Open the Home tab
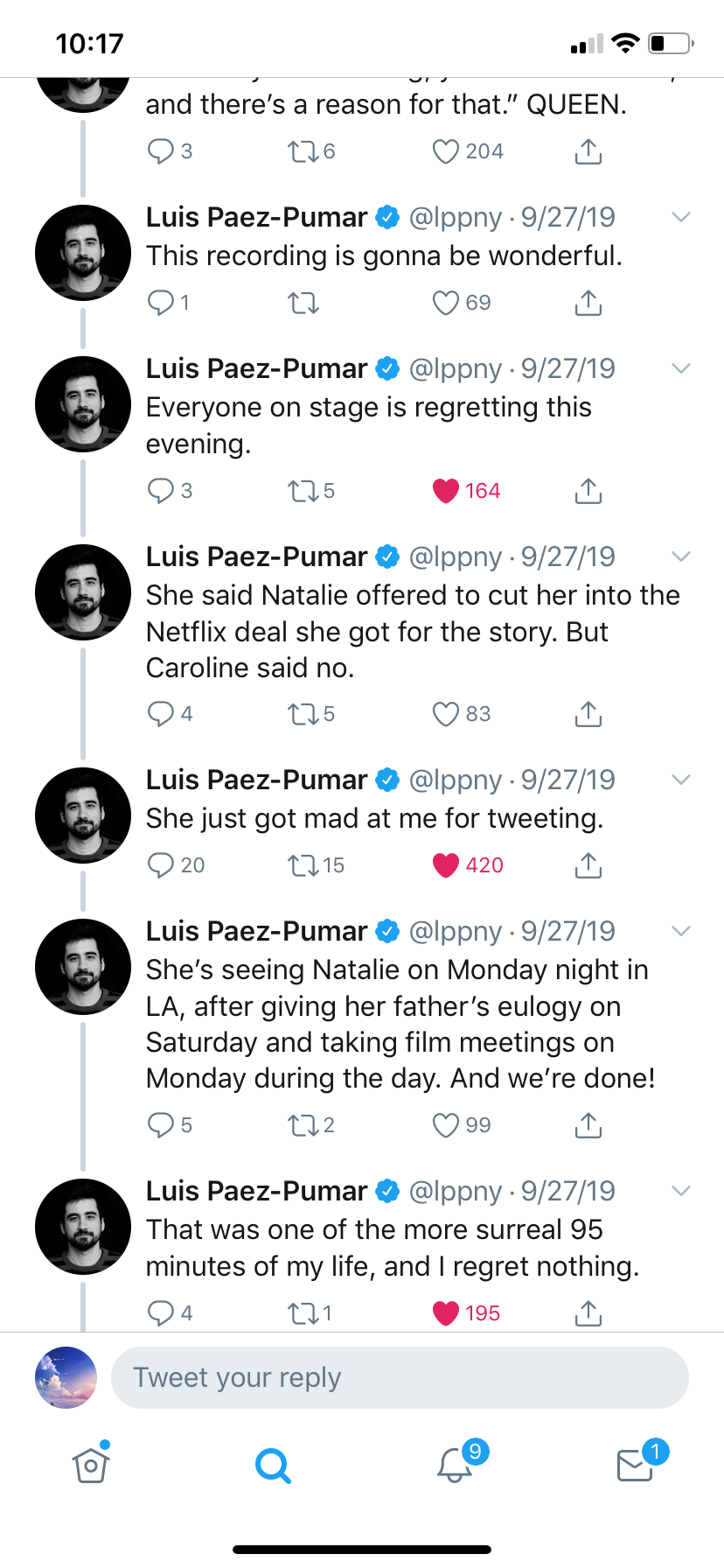This screenshot has height=1568, width=724. coord(91,1464)
